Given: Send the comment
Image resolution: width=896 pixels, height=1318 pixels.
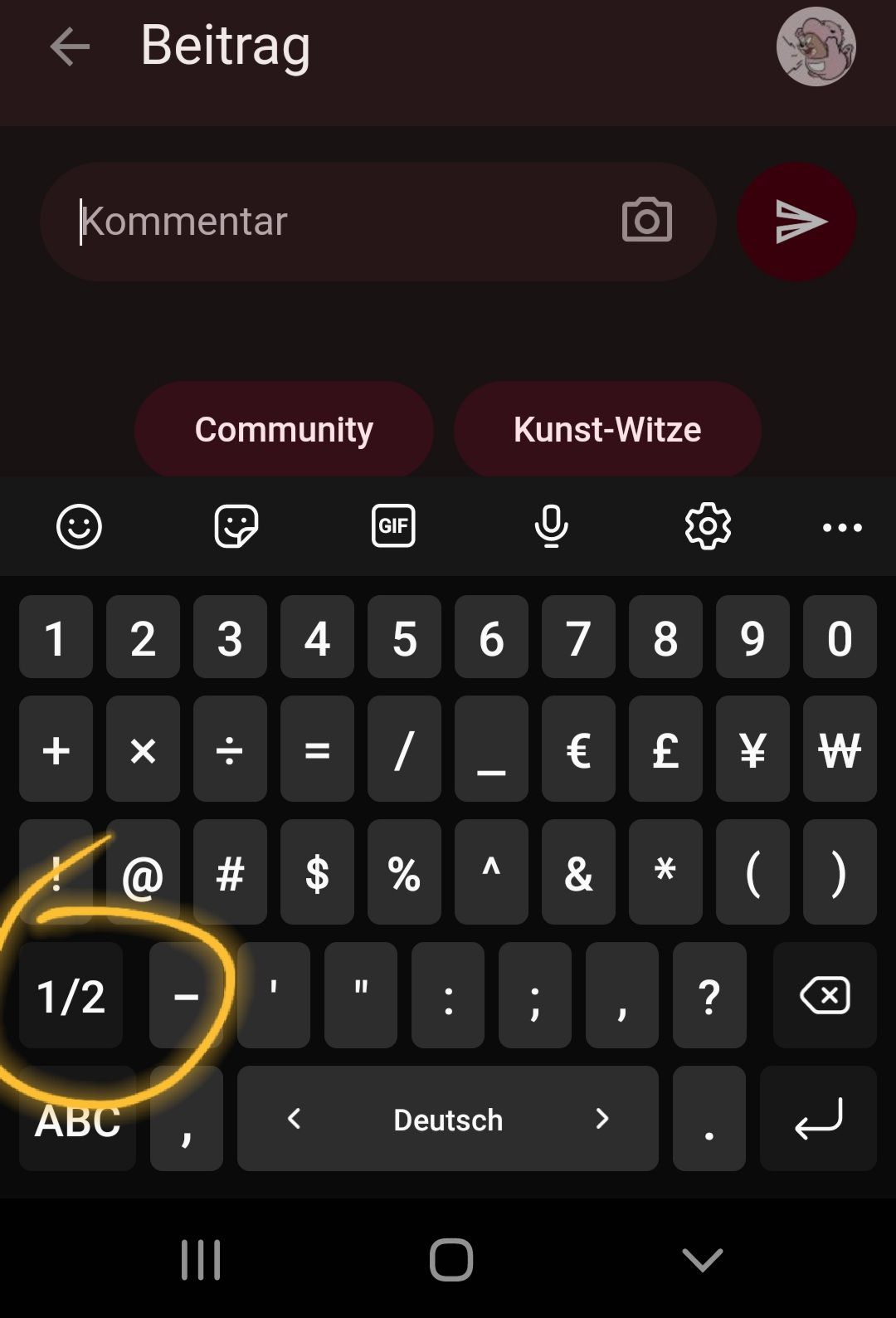Looking at the screenshot, I should pos(796,222).
